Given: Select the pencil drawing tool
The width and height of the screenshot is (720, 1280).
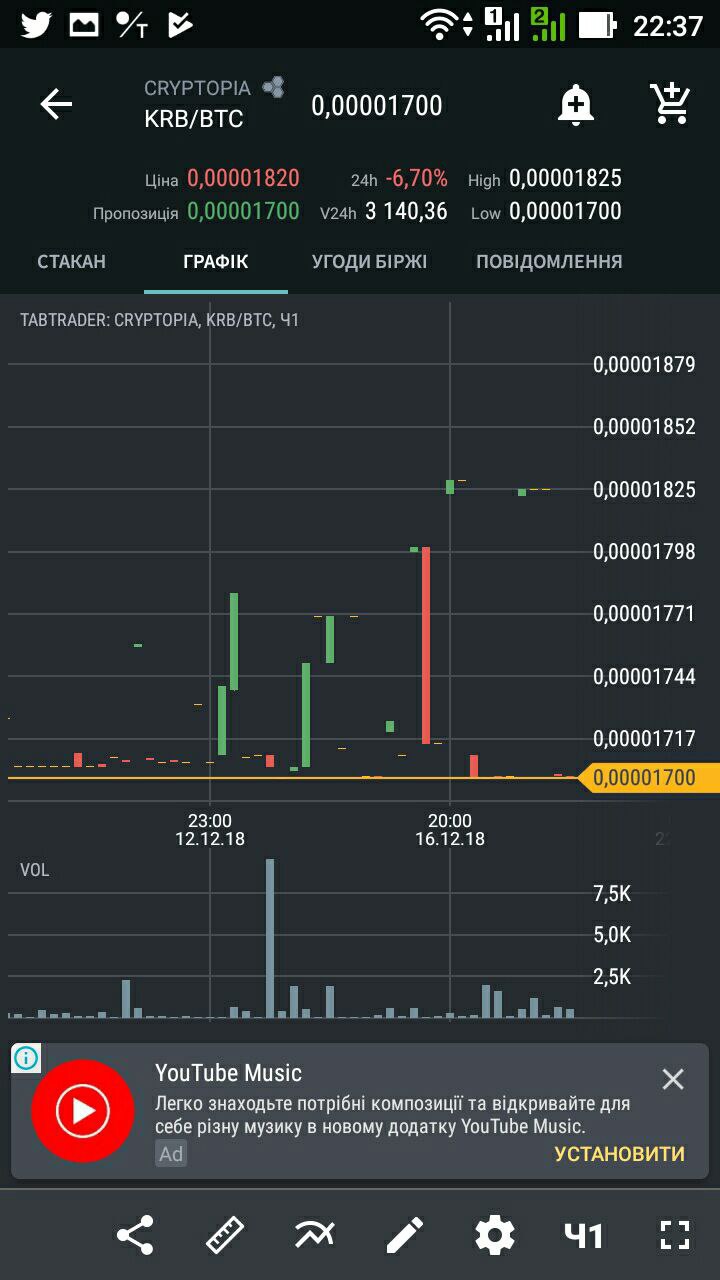Looking at the screenshot, I should (405, 1236).
